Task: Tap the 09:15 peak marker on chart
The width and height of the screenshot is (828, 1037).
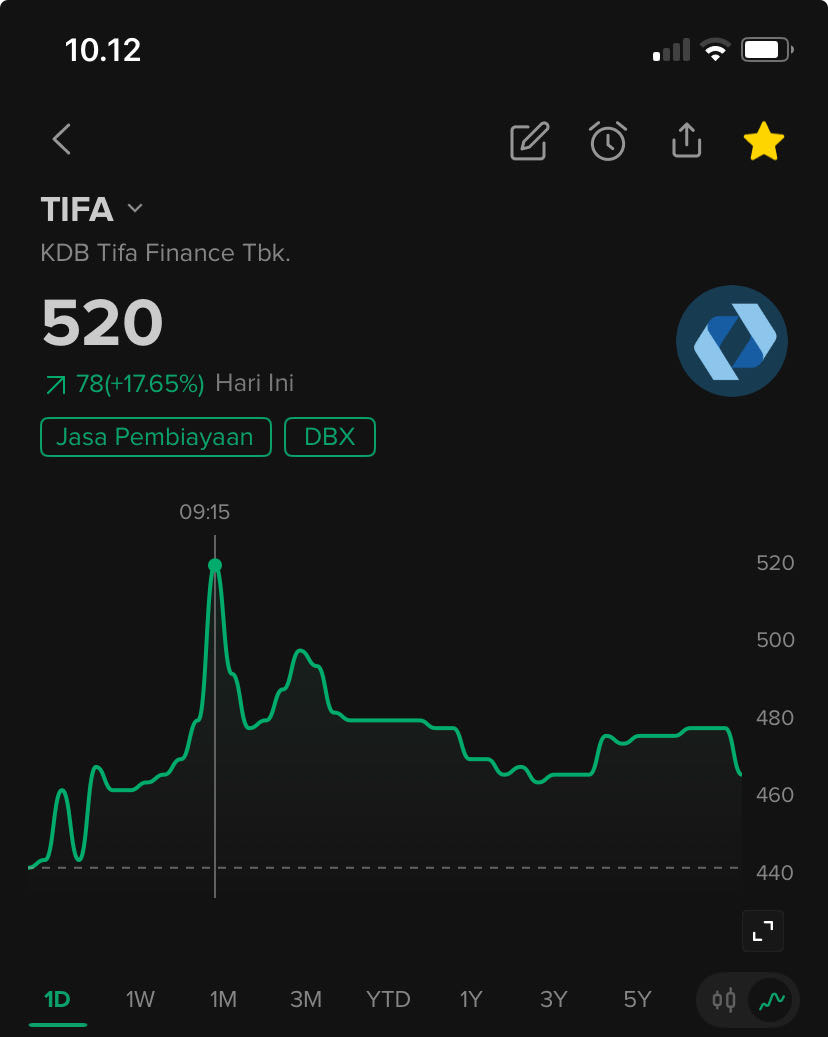Action: click(215, 565)
